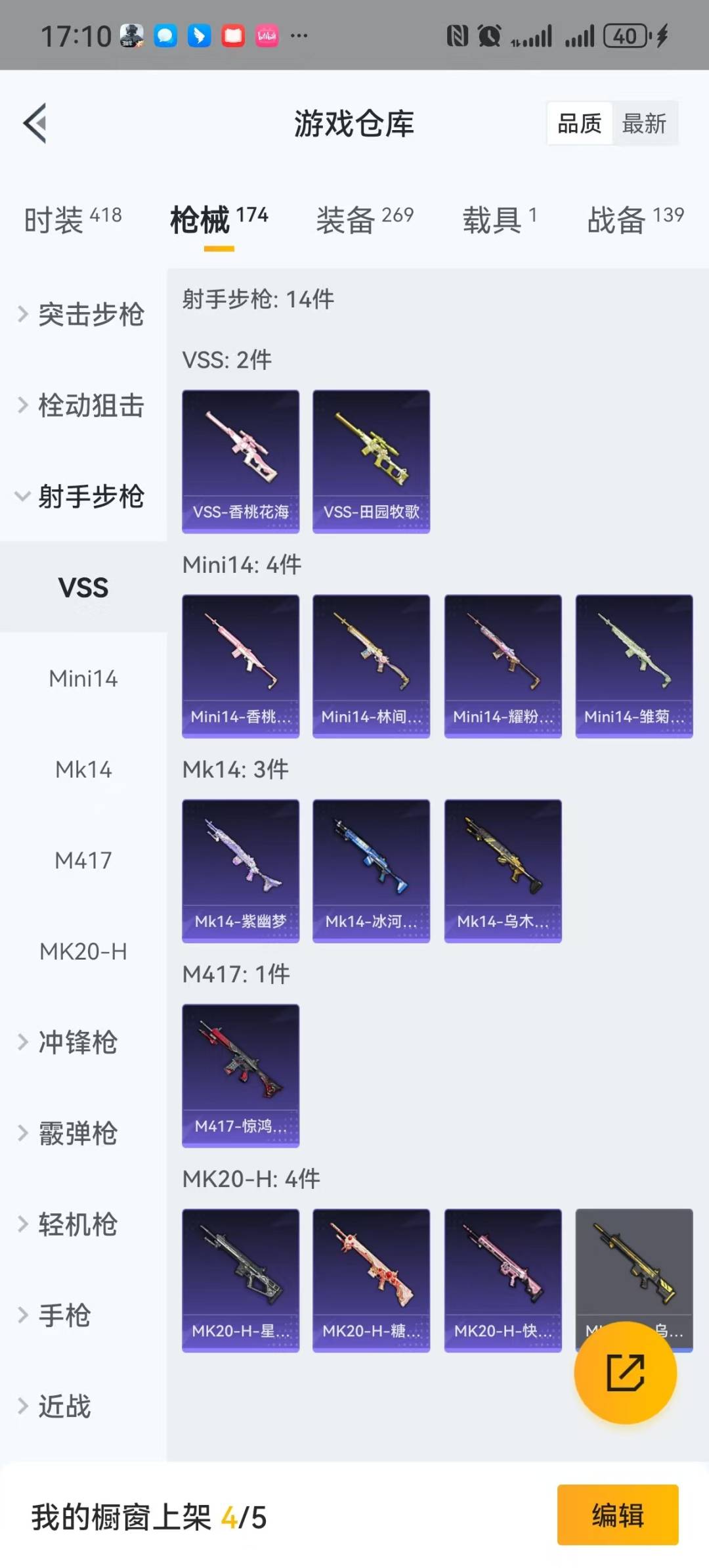The image size is (709, 1568).
Task: Select the 品质 sort option
Action: tap(578, 123)
